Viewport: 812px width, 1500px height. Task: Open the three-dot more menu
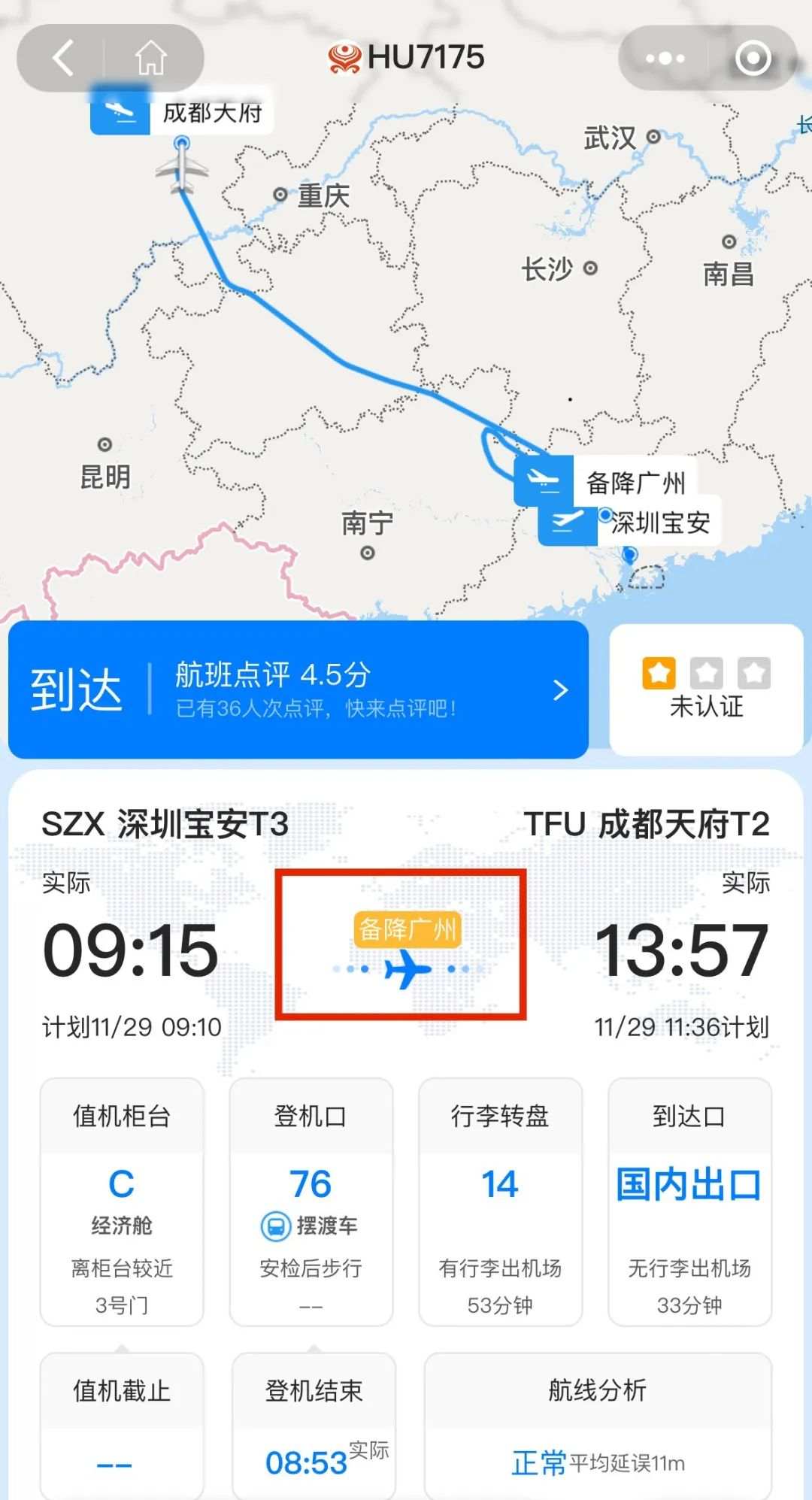[665, 58]
